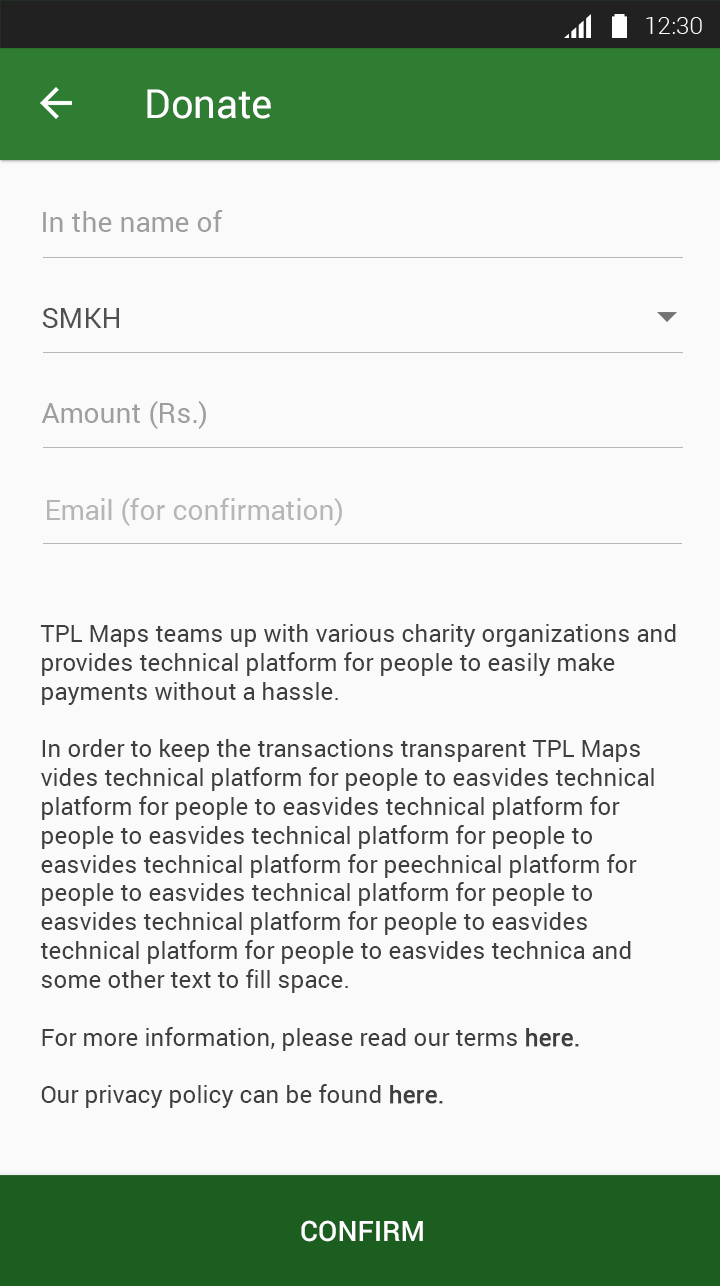The width and height of the screenshot is (720, 1286).
Task: Open the privacy policy 'here' link
Action: click(x=413, y=1095)
